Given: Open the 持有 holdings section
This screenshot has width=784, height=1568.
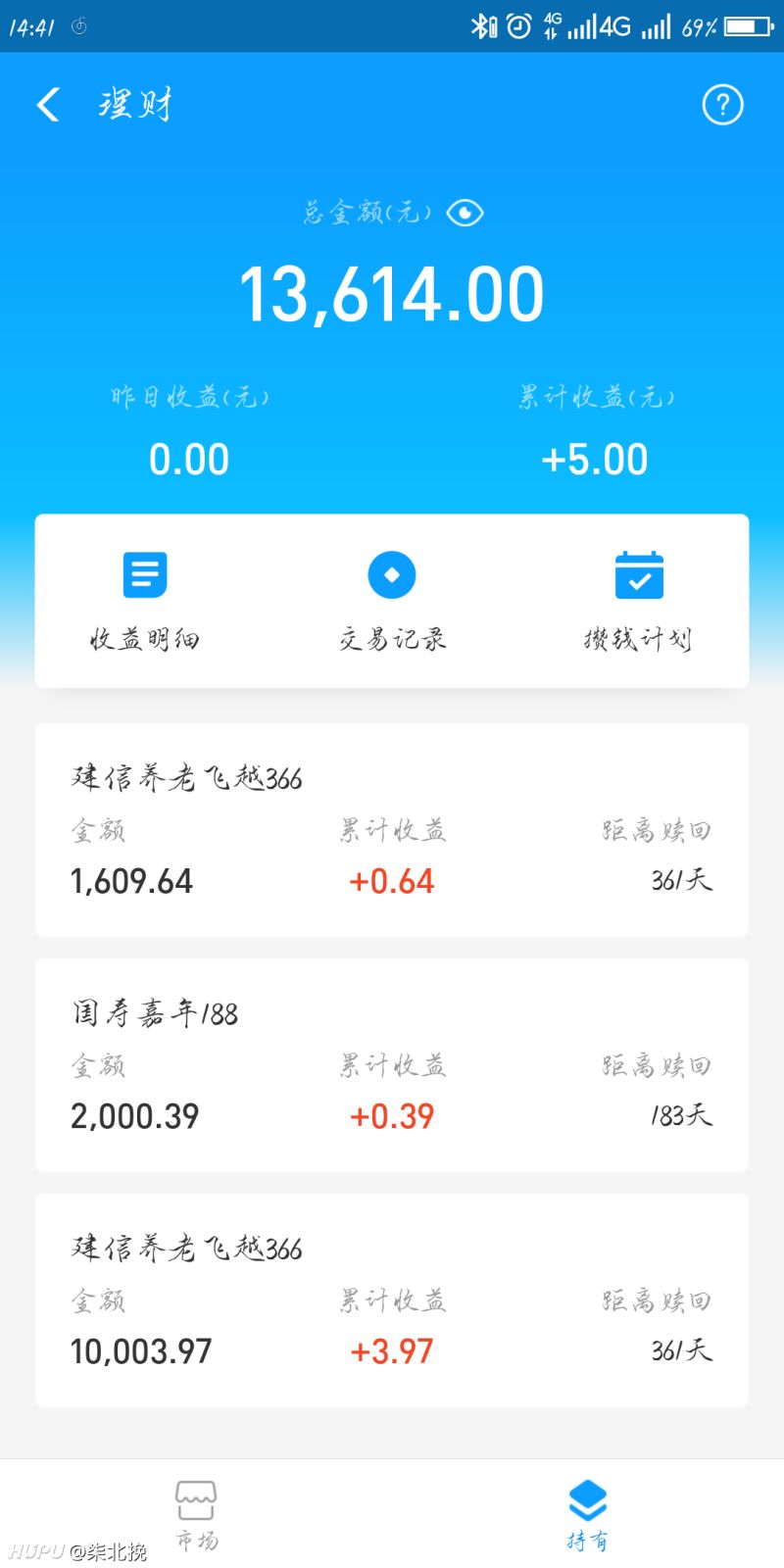Looking at the screenshot, I should tap(587, 1514).
